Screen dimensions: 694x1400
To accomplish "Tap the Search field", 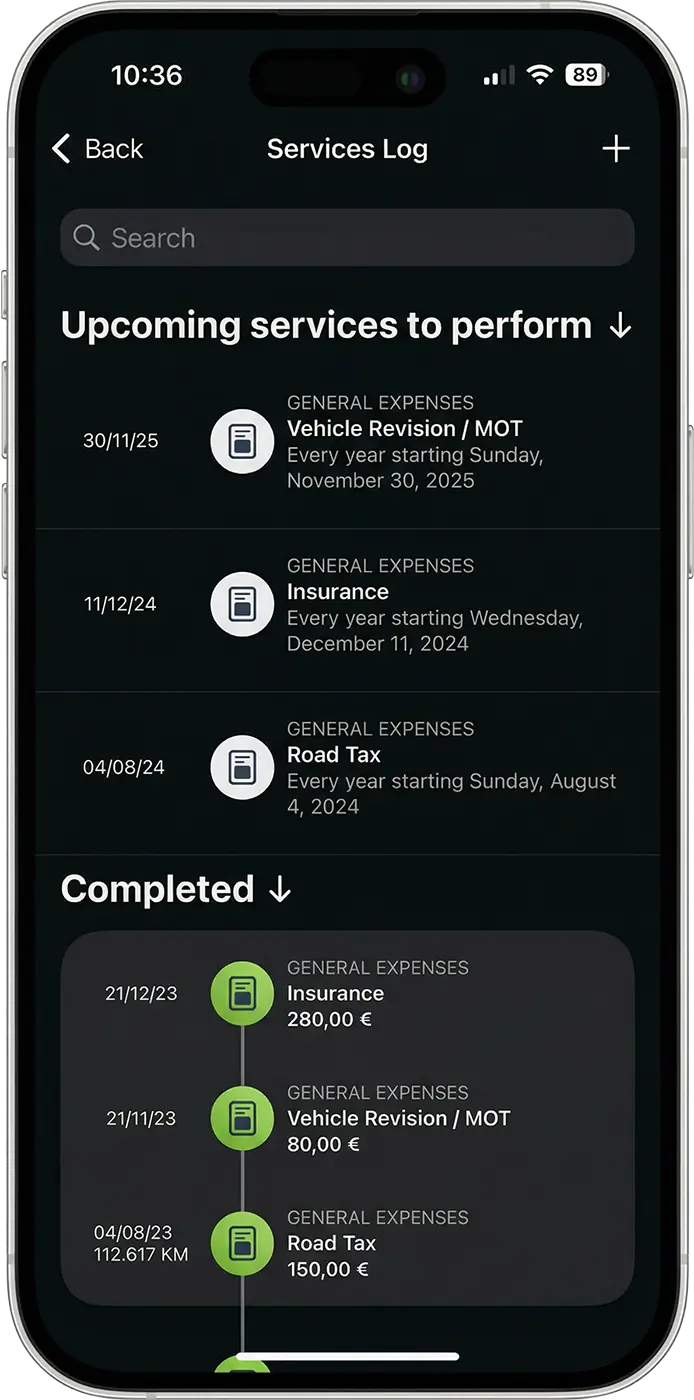I will tap(347, 238).
